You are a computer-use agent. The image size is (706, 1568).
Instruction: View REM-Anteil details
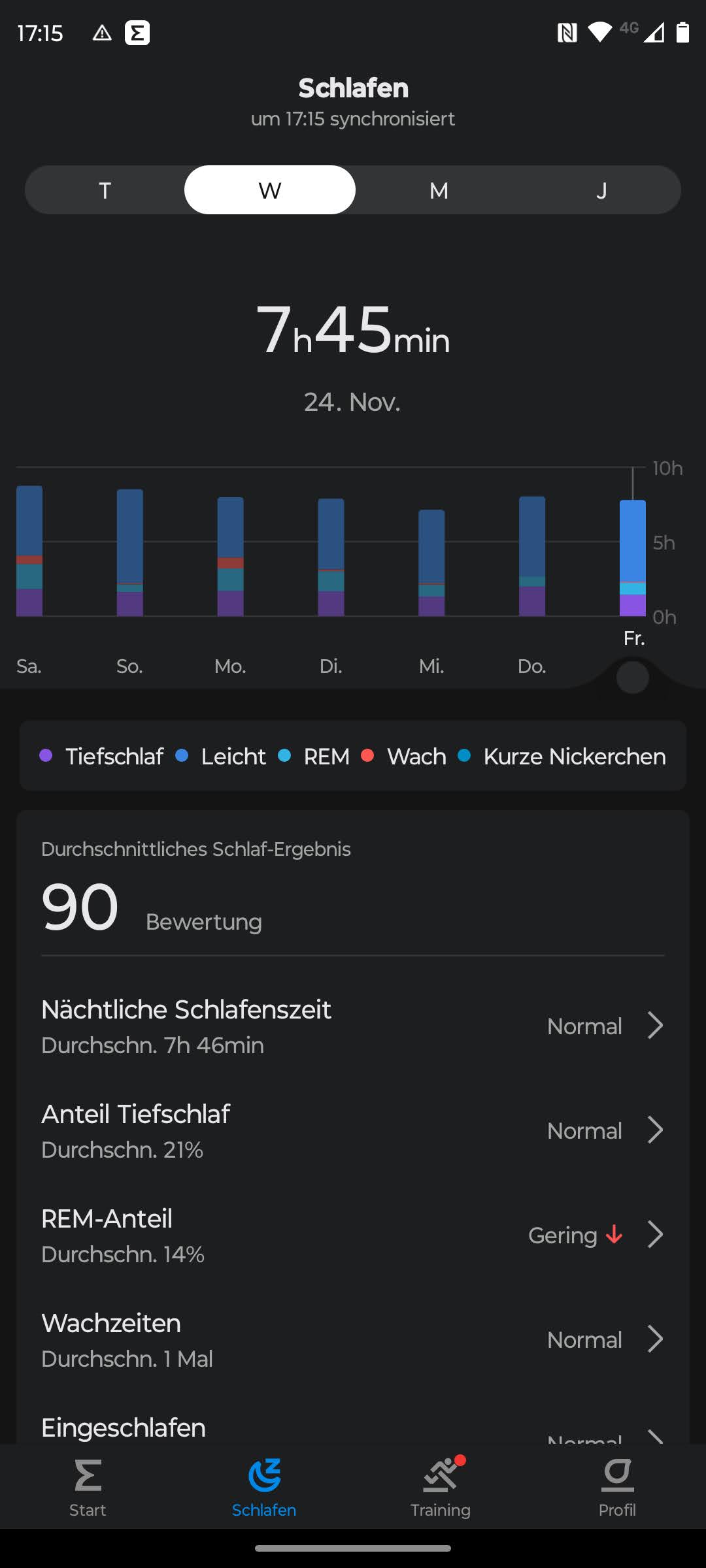click(x=353, y=1235)
